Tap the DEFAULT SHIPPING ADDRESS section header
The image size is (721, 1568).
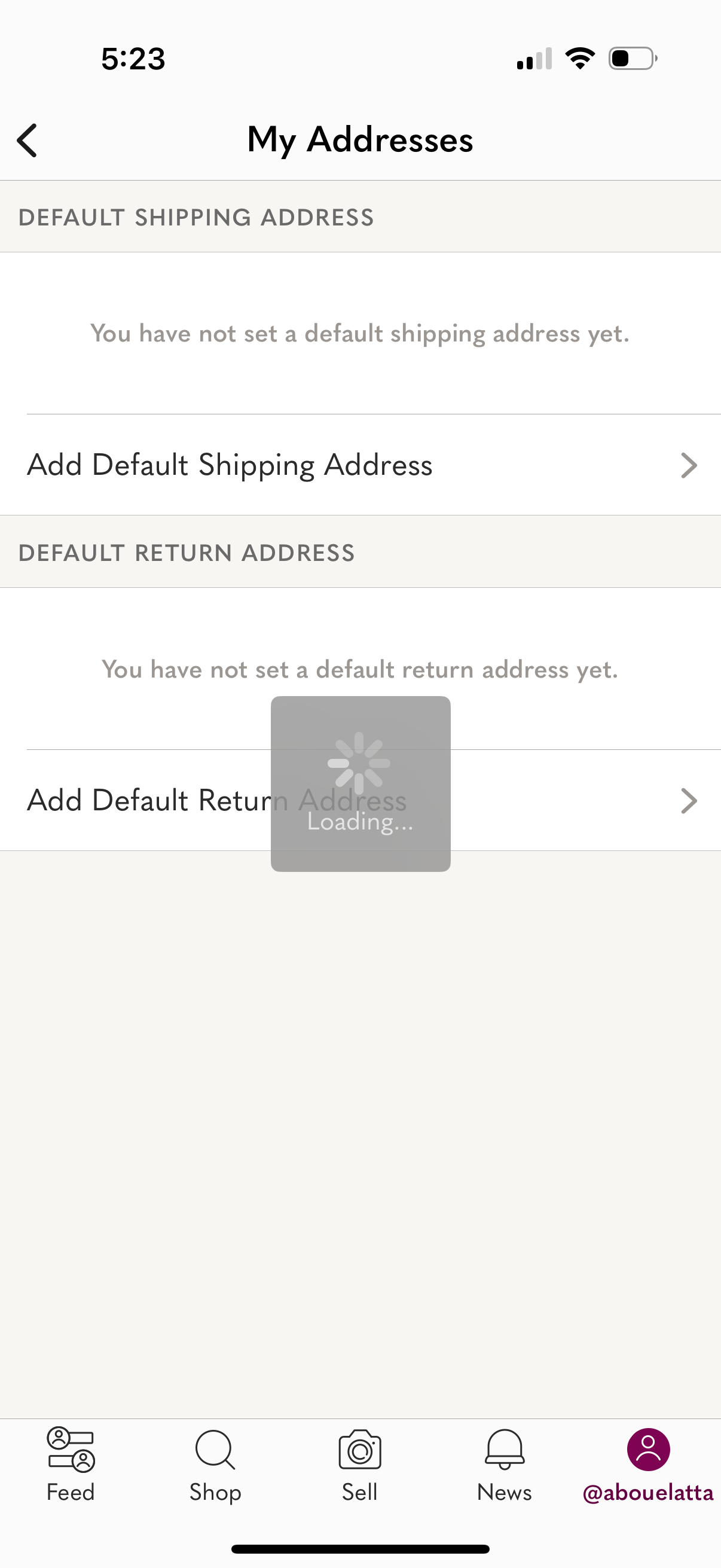click(197, 216)
